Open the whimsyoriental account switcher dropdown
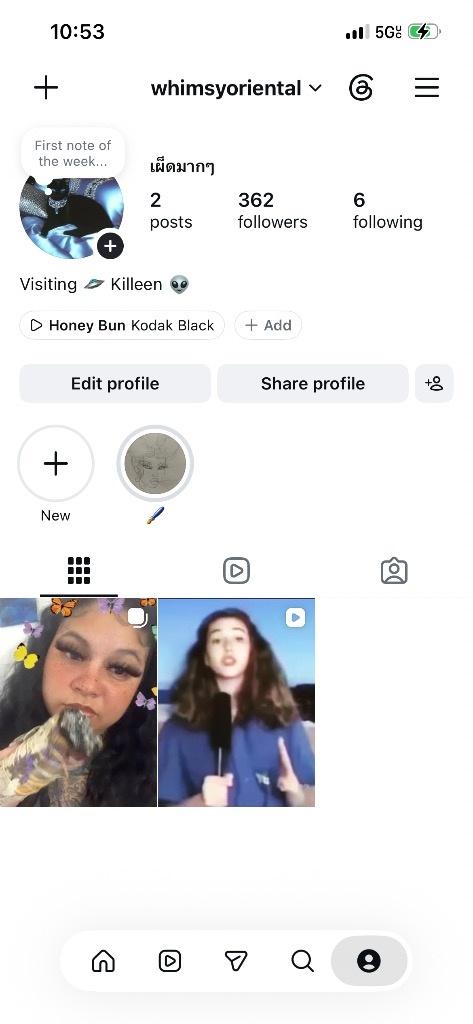Viewport: 473px width, 1024px height. 236,88
